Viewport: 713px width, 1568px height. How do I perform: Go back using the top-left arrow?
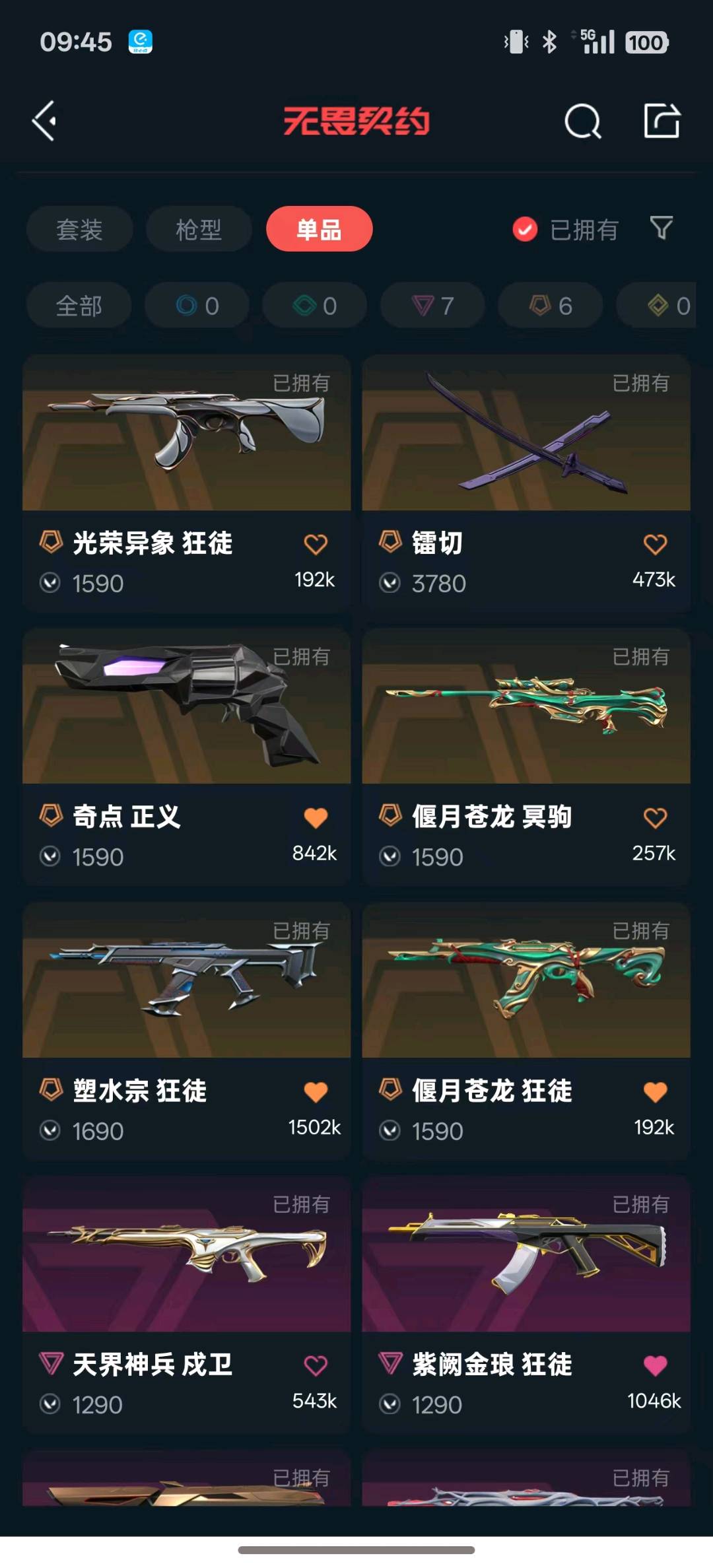pyautogui.click(x=44, y=121)
